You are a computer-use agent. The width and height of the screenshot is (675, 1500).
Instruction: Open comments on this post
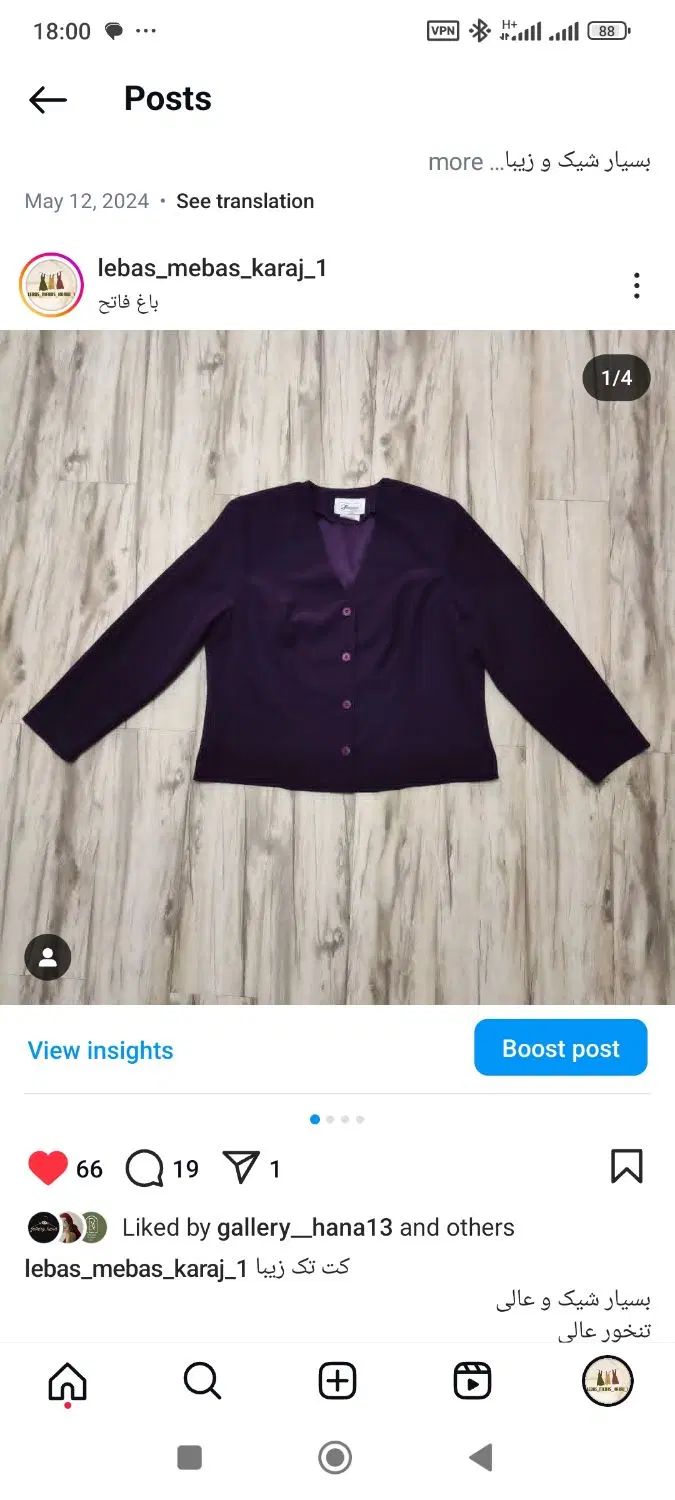(144, 1168)
